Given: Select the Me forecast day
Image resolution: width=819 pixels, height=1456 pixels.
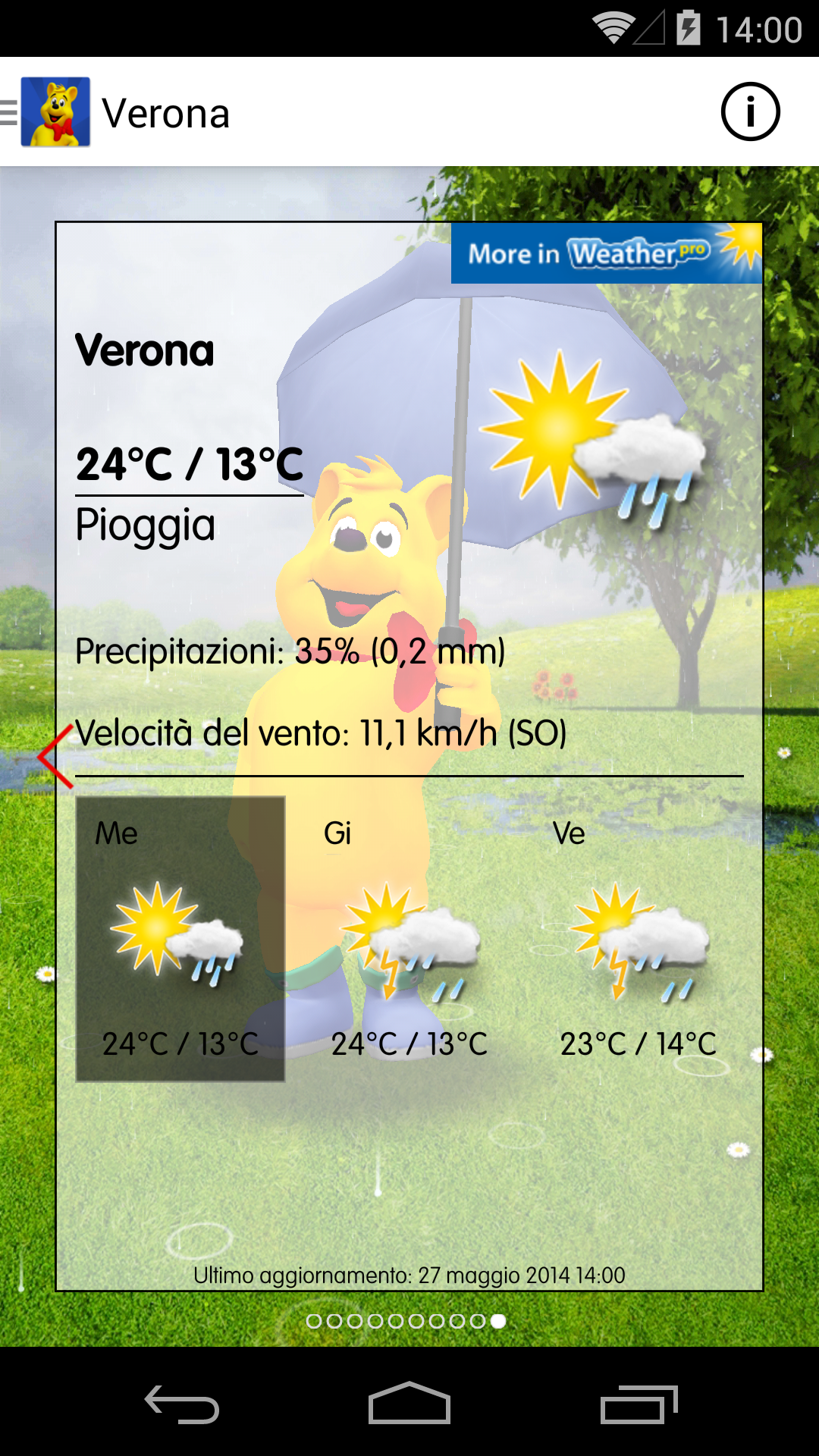Looking at the screenshot, I should (180, 938).
